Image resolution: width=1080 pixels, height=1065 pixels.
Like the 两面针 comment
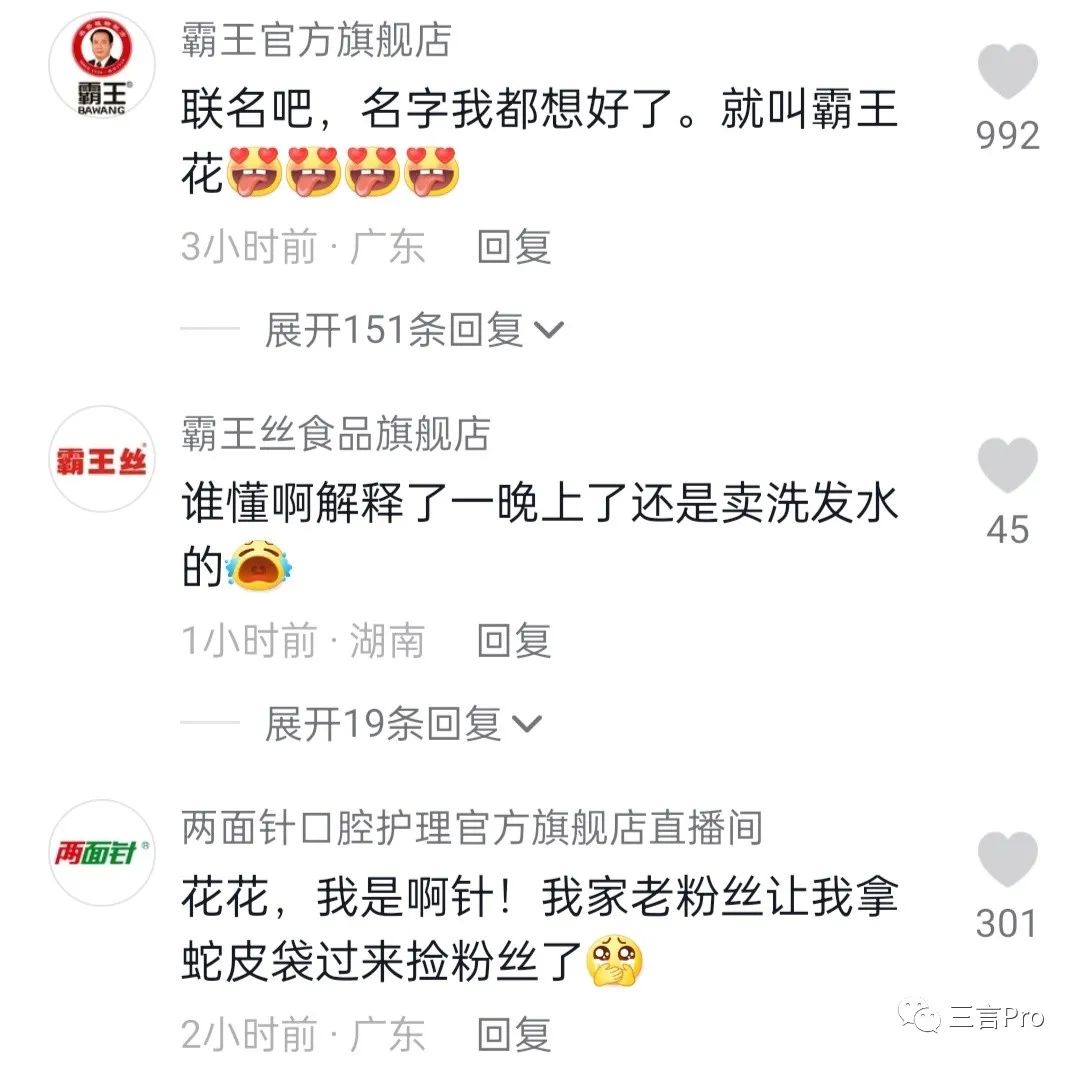coord(1007,860)
